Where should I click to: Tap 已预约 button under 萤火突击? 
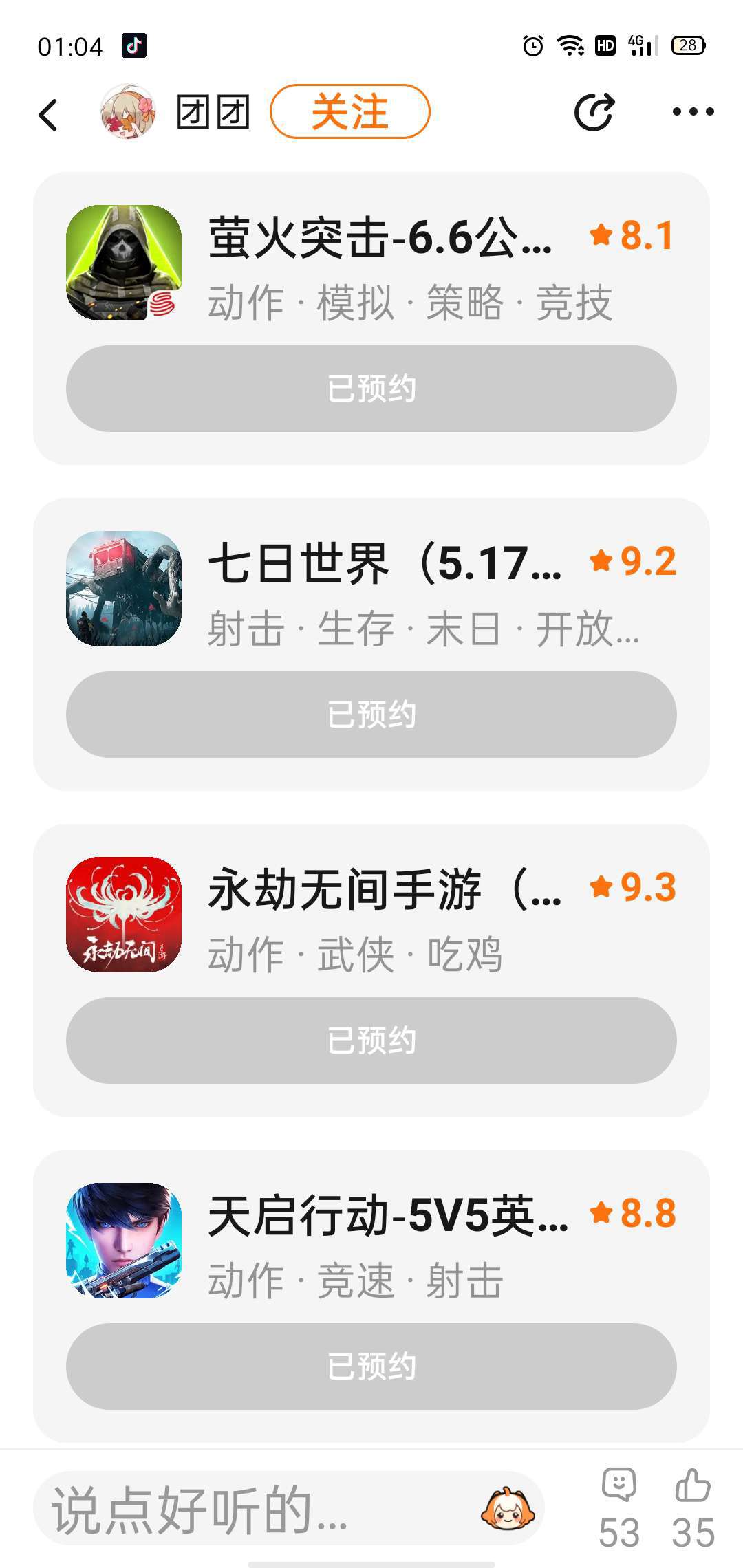(371, 389)
